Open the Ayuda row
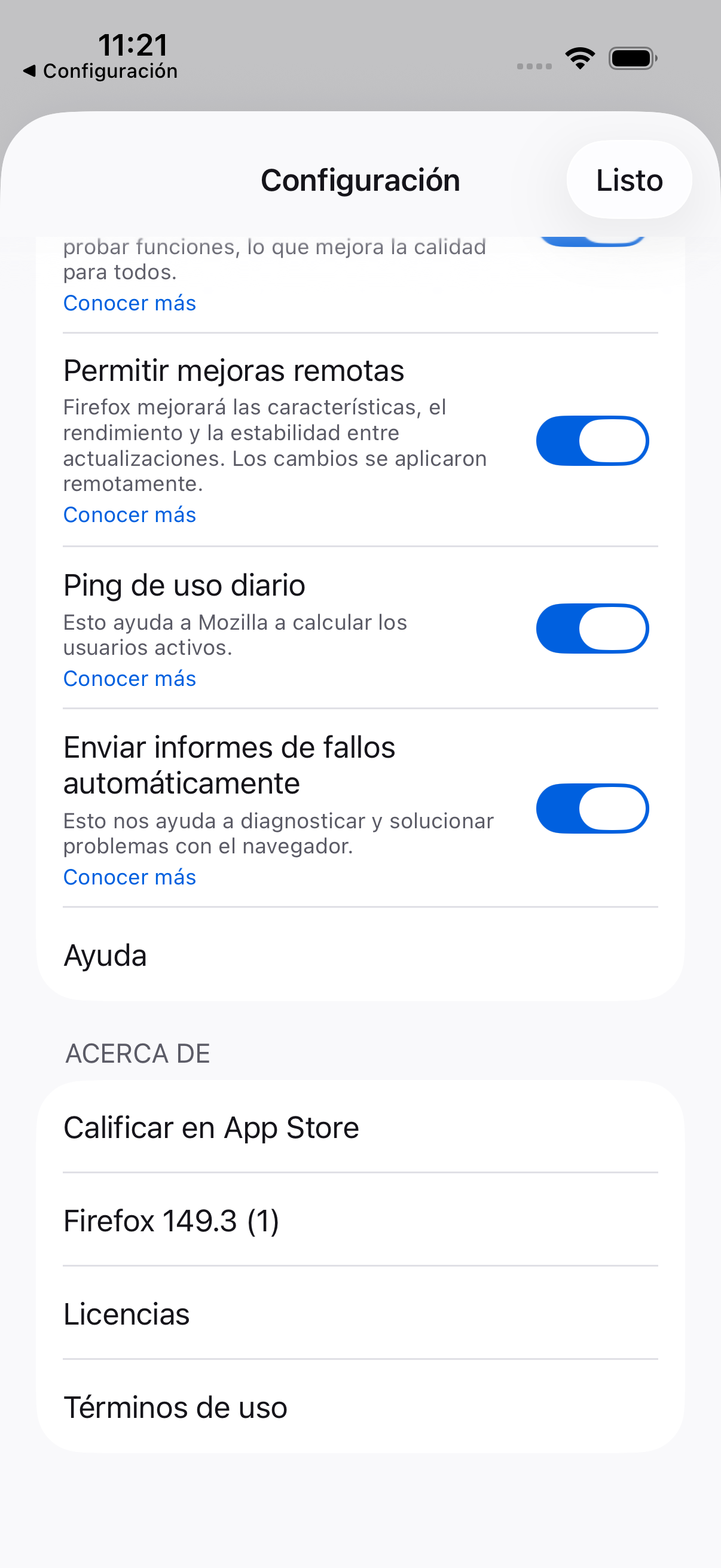 point(360,955)
